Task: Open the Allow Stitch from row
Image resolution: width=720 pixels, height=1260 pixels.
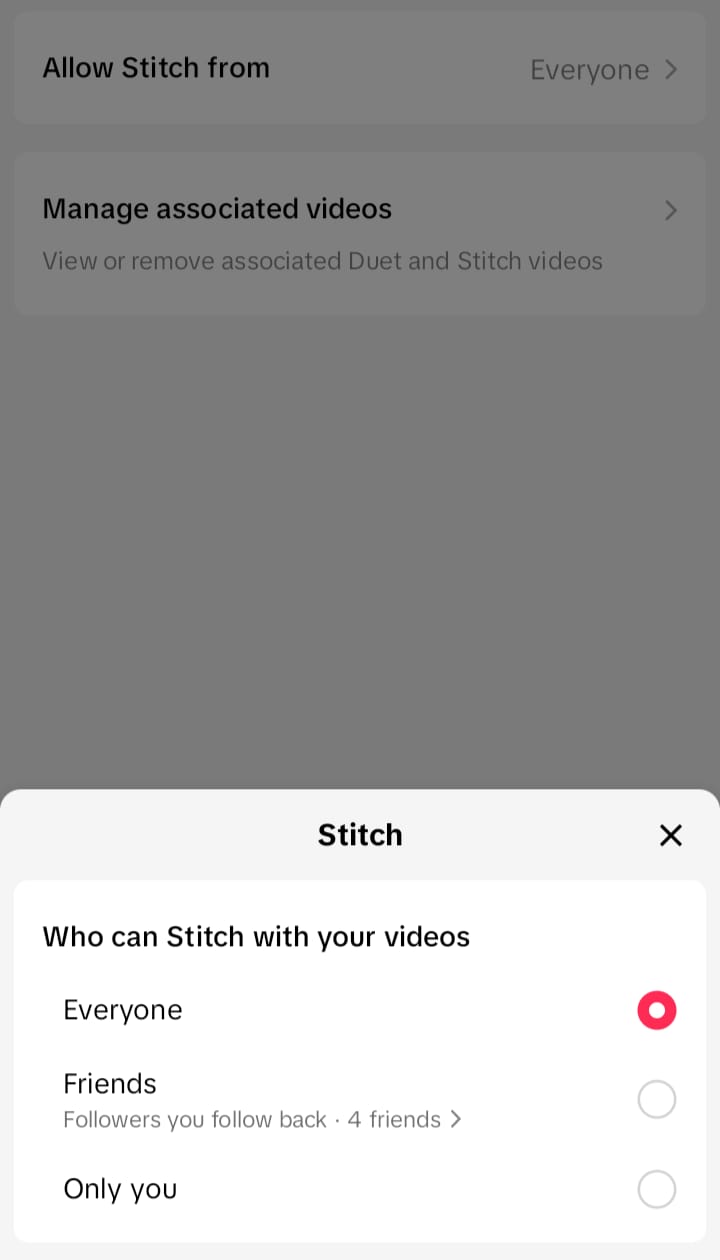Action: click(x=360, y=68)
